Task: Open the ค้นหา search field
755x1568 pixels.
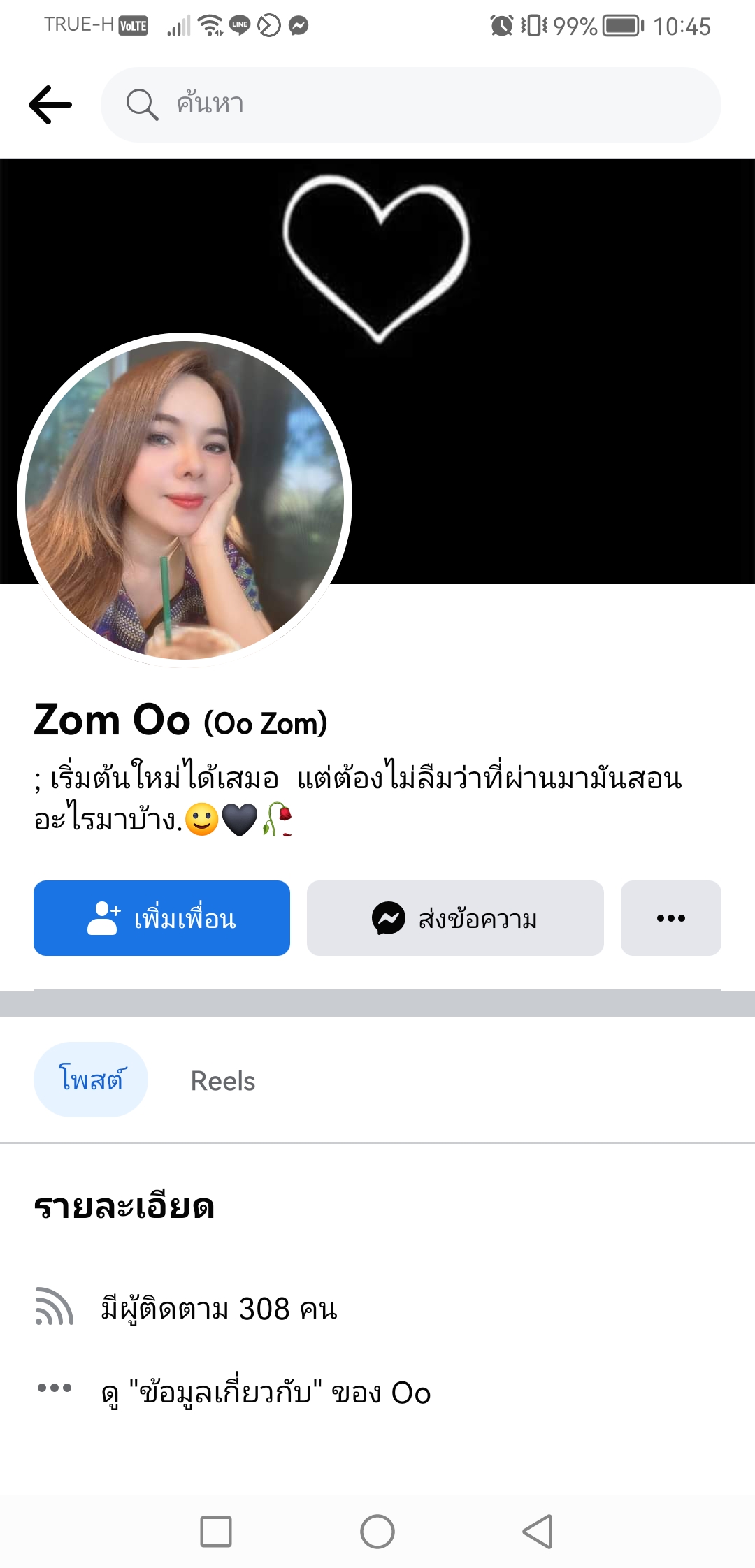Action: click(x=411, y=105)
